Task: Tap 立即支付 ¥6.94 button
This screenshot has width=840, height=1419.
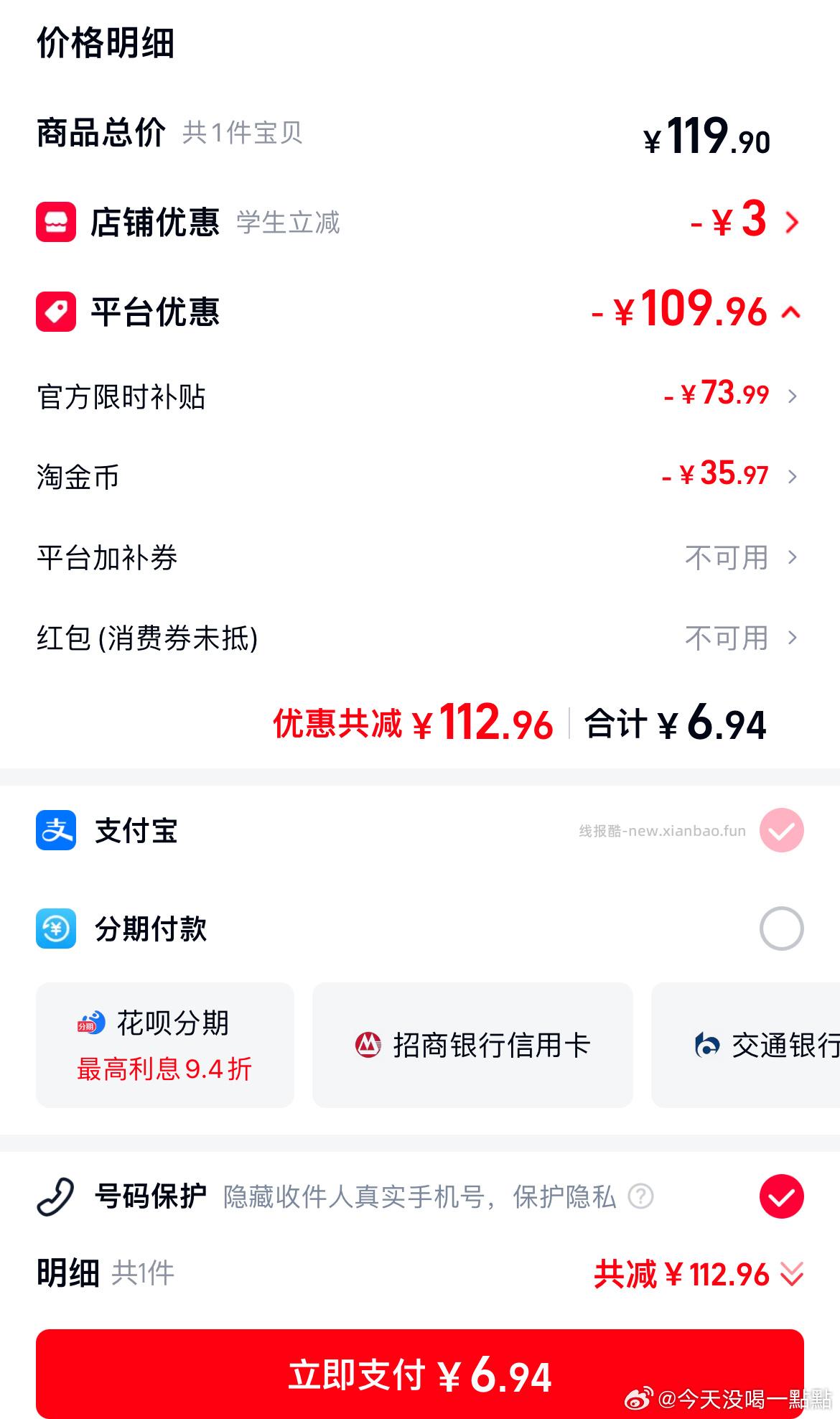Action: 420,1374
